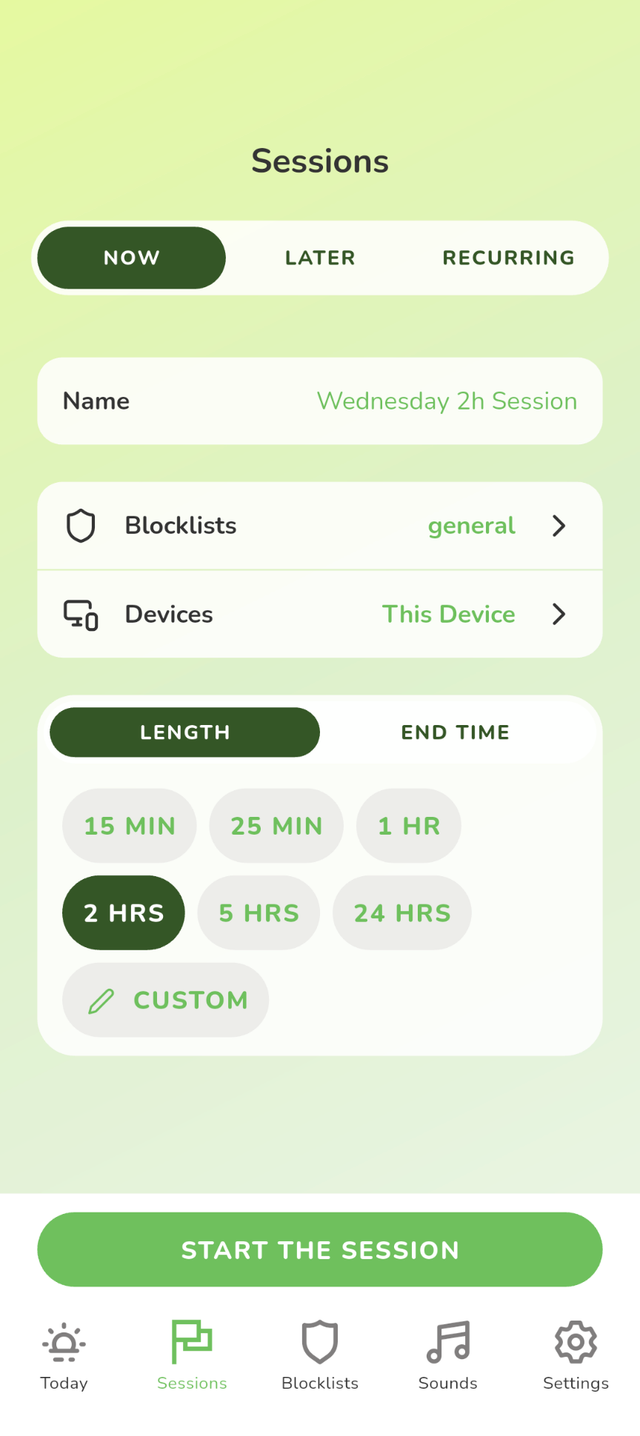This screenshot has width=640, height=1436.
Task: Set session length to 1 HR
Action: click(x=408, y=826)
